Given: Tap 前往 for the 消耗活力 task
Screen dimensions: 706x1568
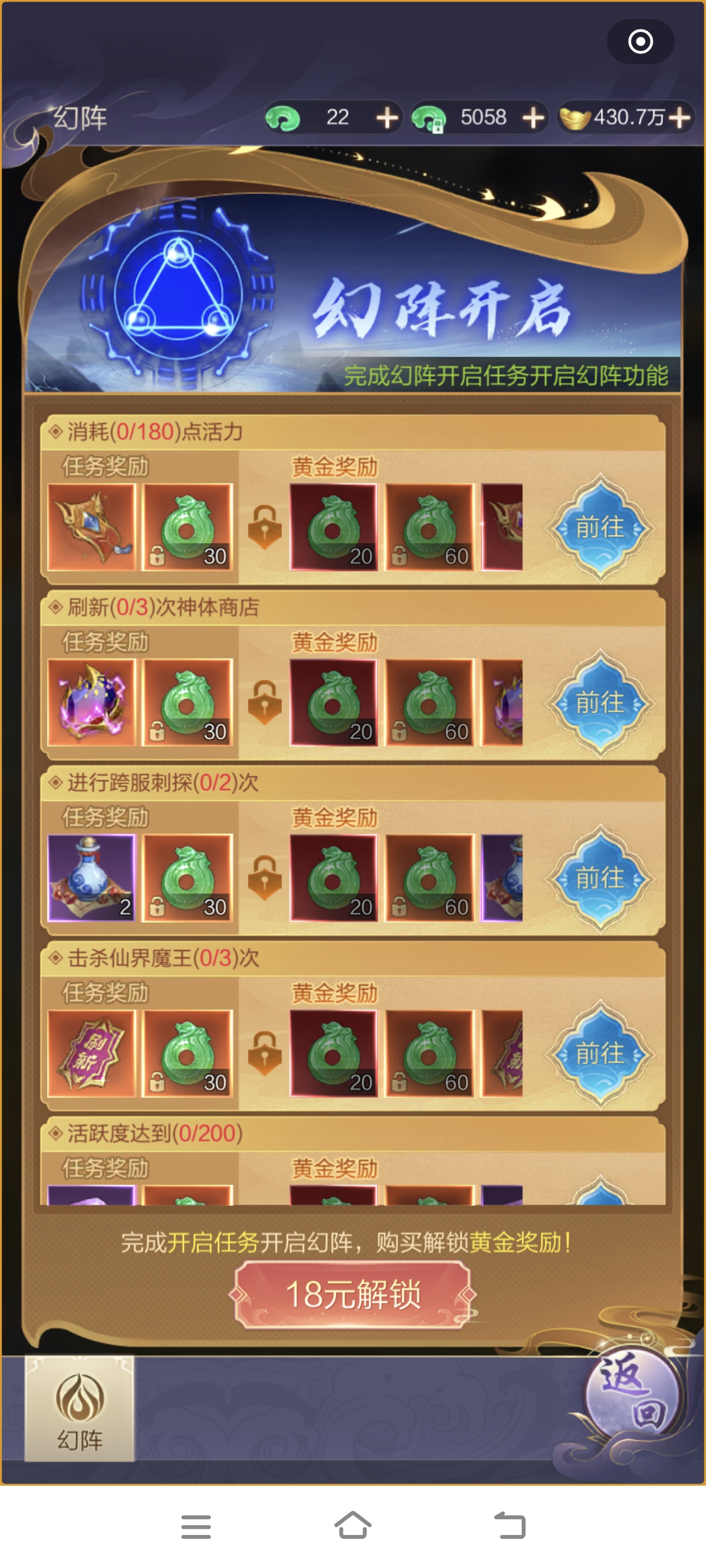Looking at the screenshot, I should [600, 528].
